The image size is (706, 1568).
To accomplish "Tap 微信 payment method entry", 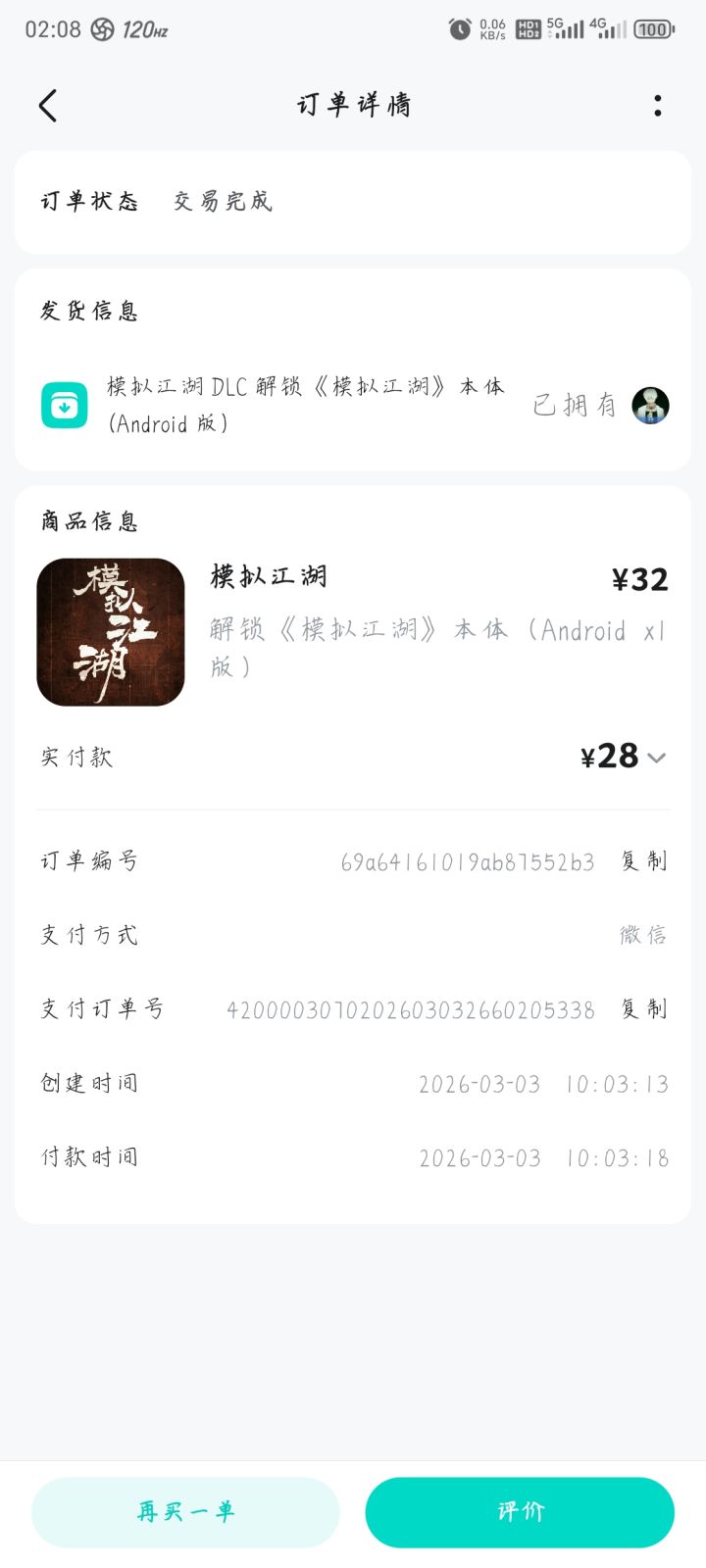I will pyautogui.click(x=642, y=934).
